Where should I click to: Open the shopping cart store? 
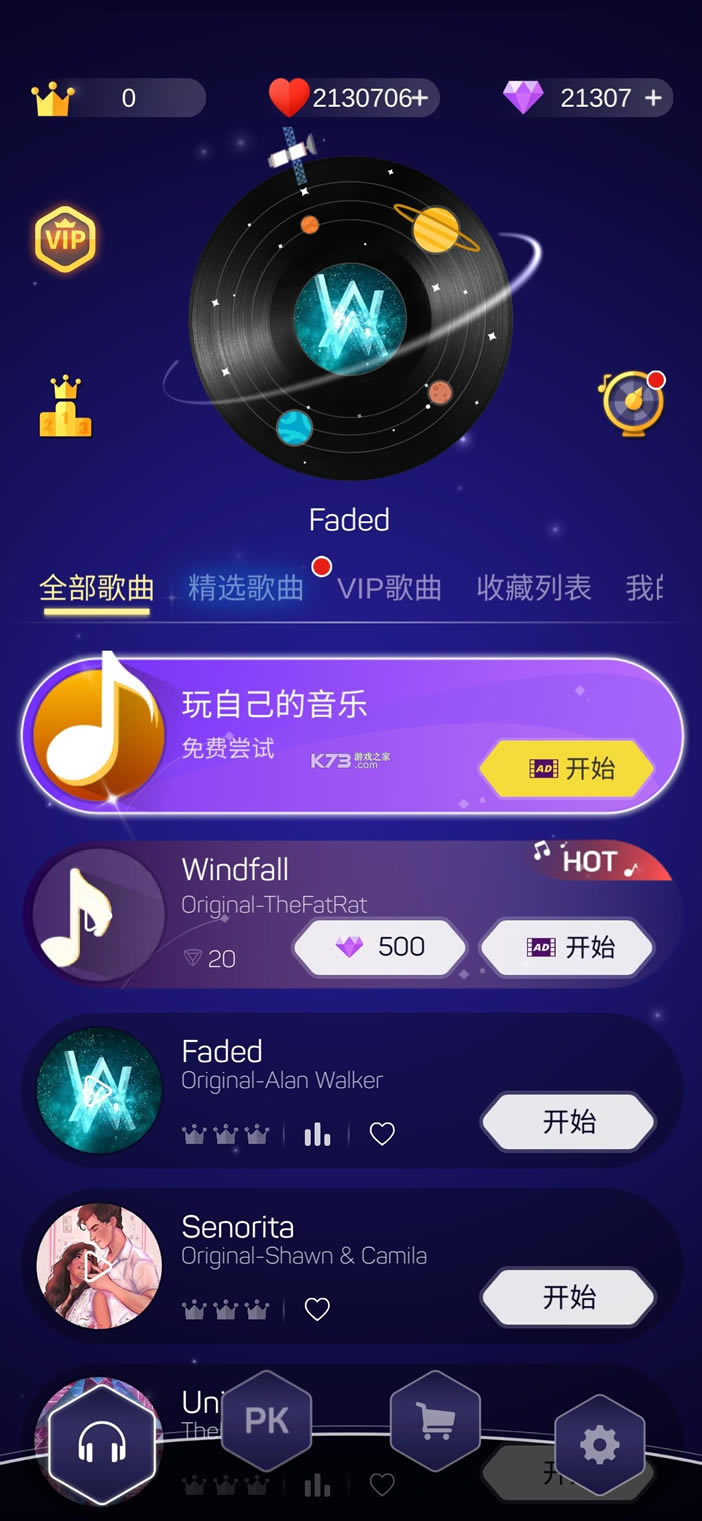point(435,1420)
